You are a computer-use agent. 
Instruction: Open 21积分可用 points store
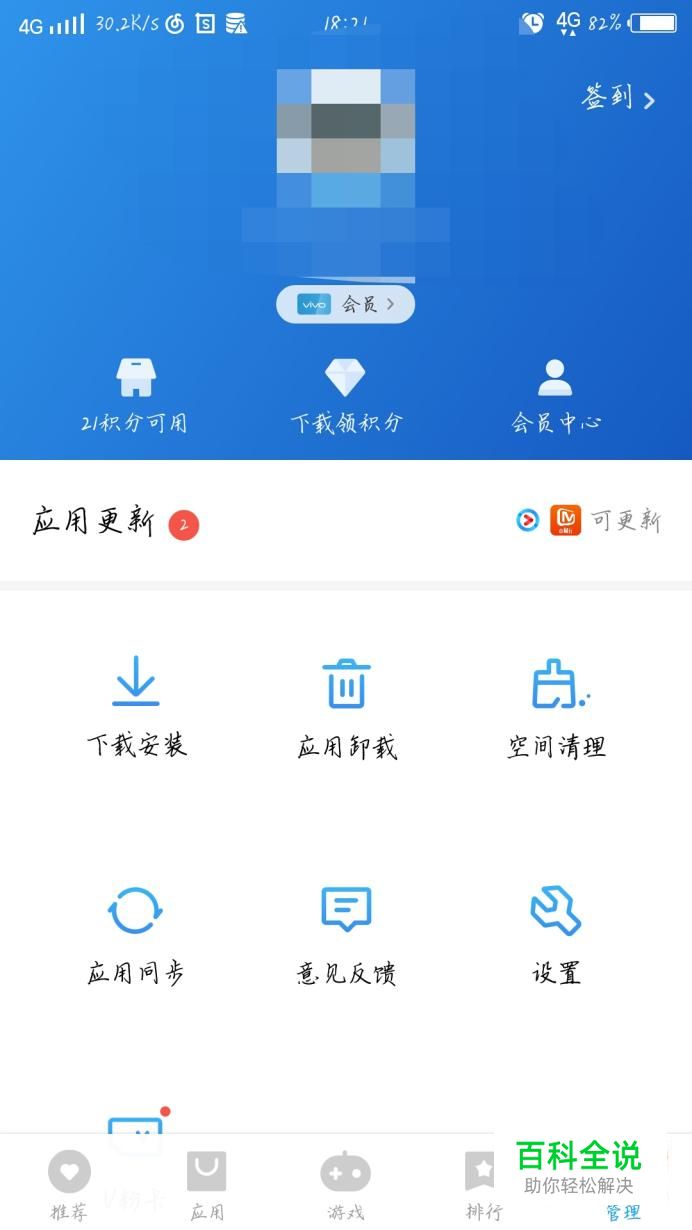pyautogui.click(x=135, y=396)
